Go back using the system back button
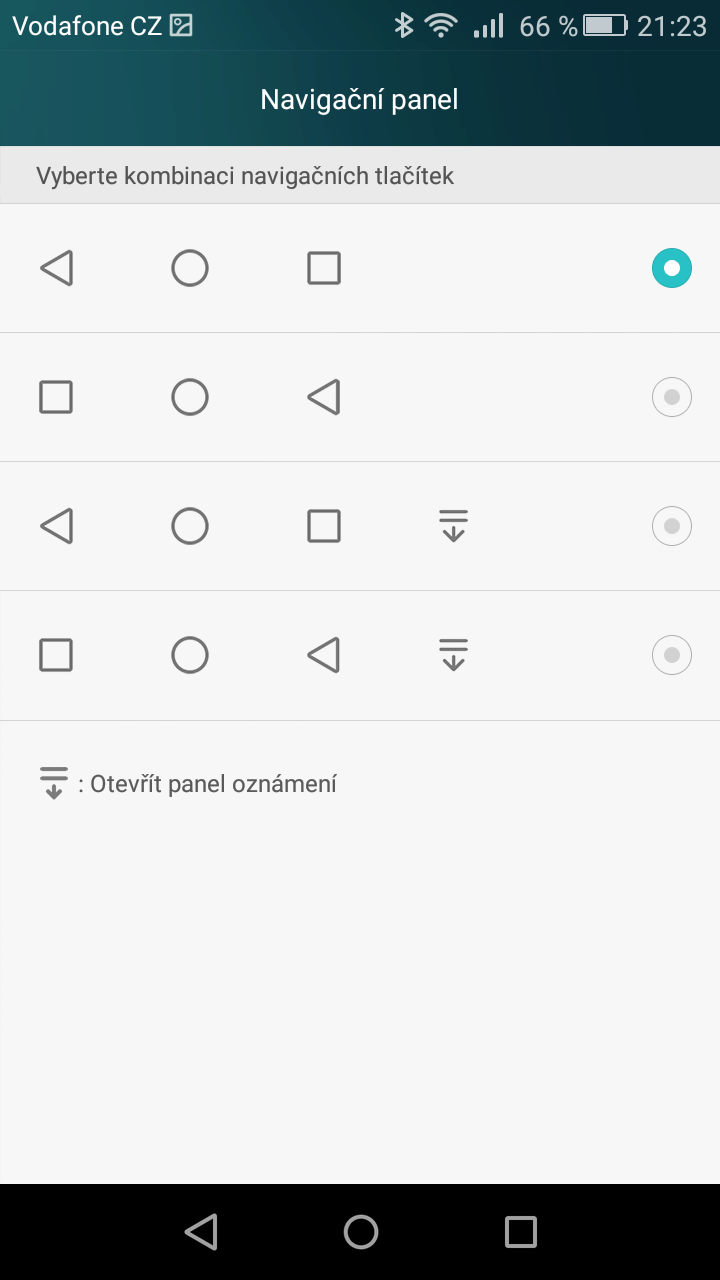This screenshot has height=1280, width=720. click(201, 1232)
